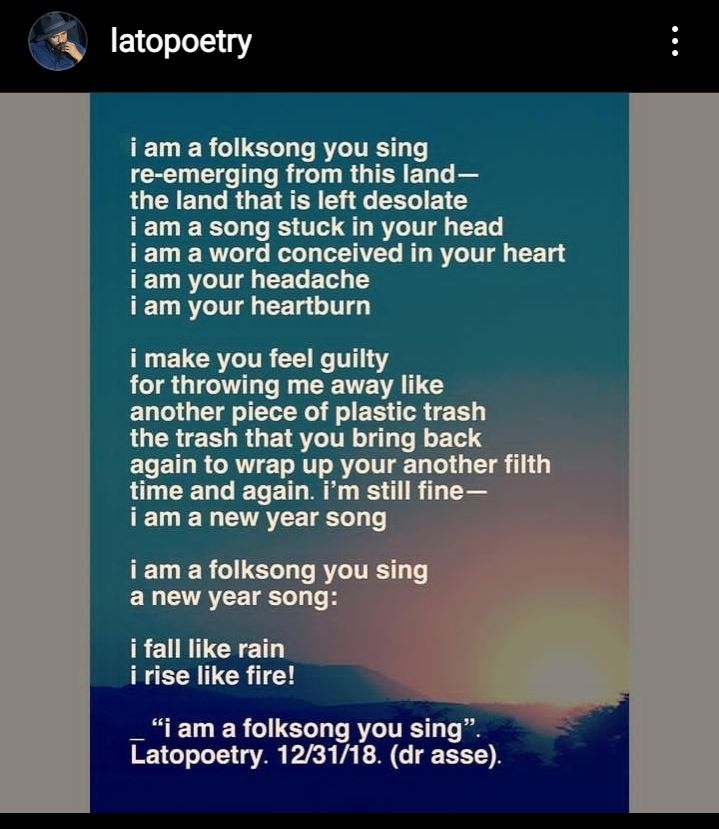Open the three-dot post options menu
The image size is (719, 829).
point(675,41)
